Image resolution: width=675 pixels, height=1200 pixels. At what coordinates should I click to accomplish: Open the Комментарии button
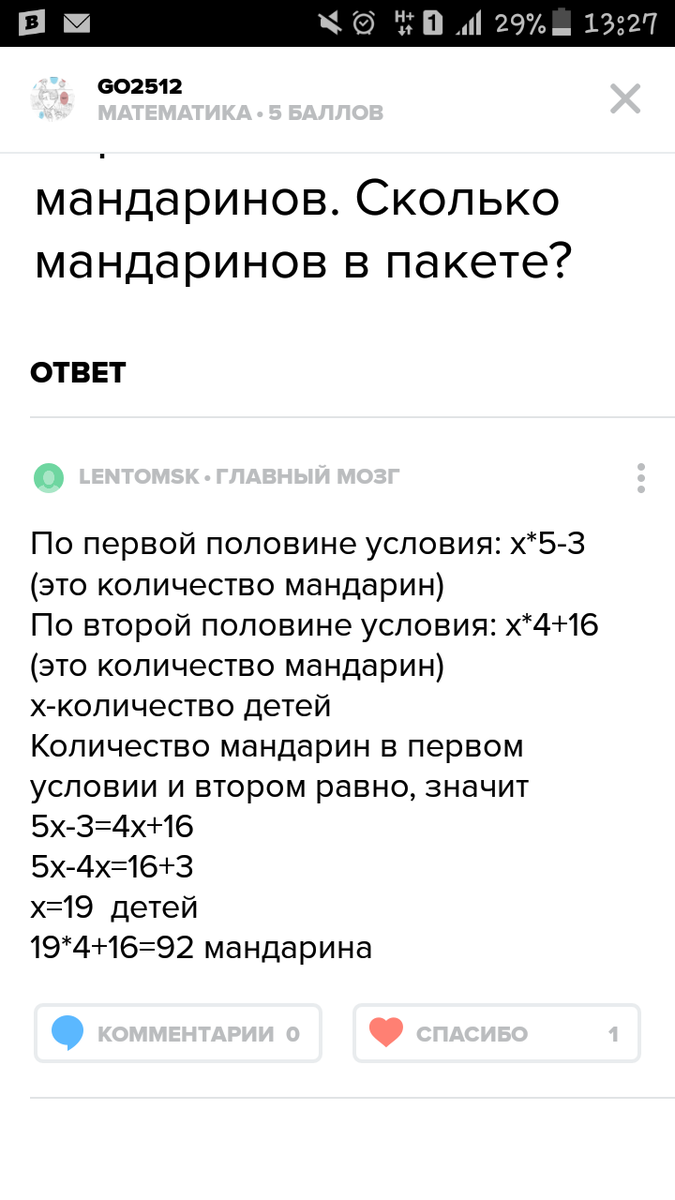[x=178, y=1033]
